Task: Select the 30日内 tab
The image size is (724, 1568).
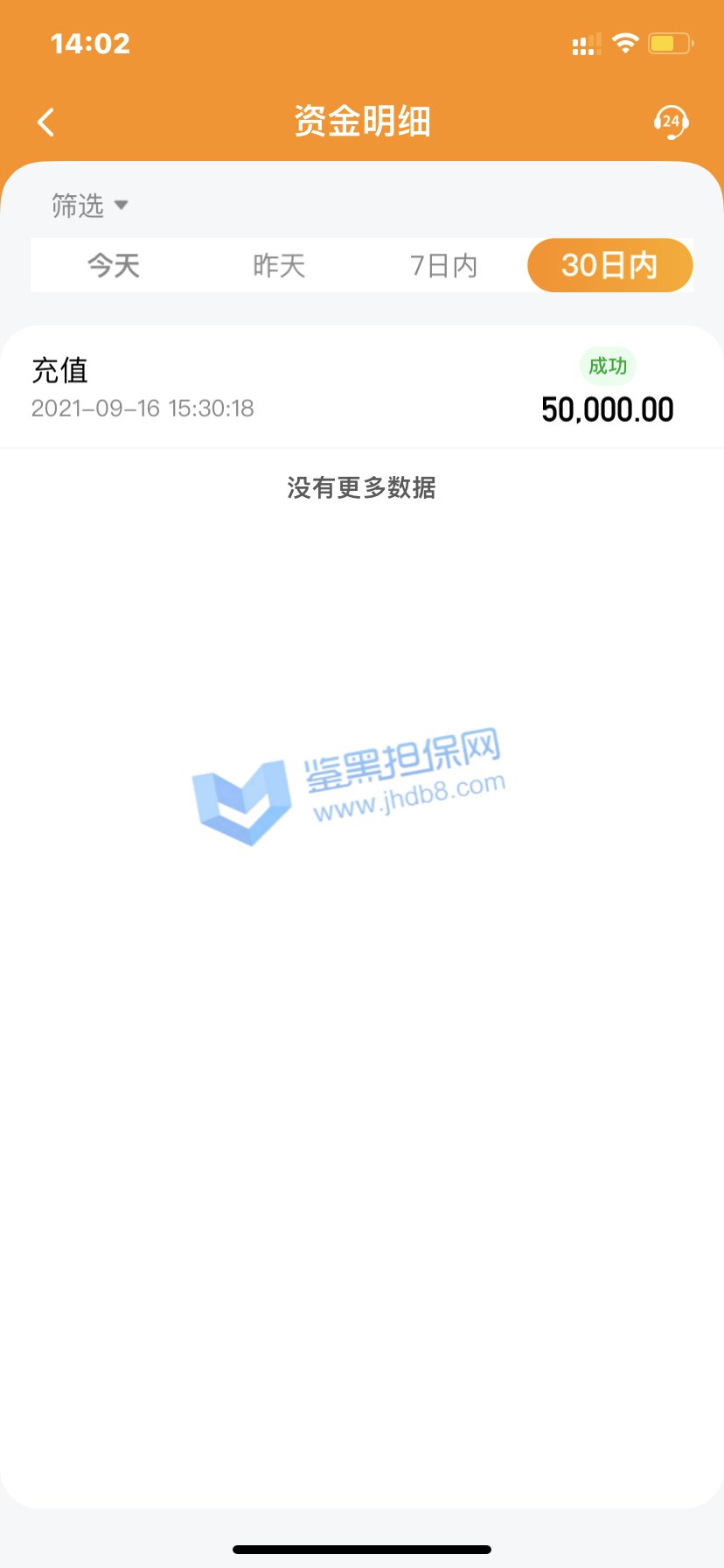Action: [x=609, y=265]
